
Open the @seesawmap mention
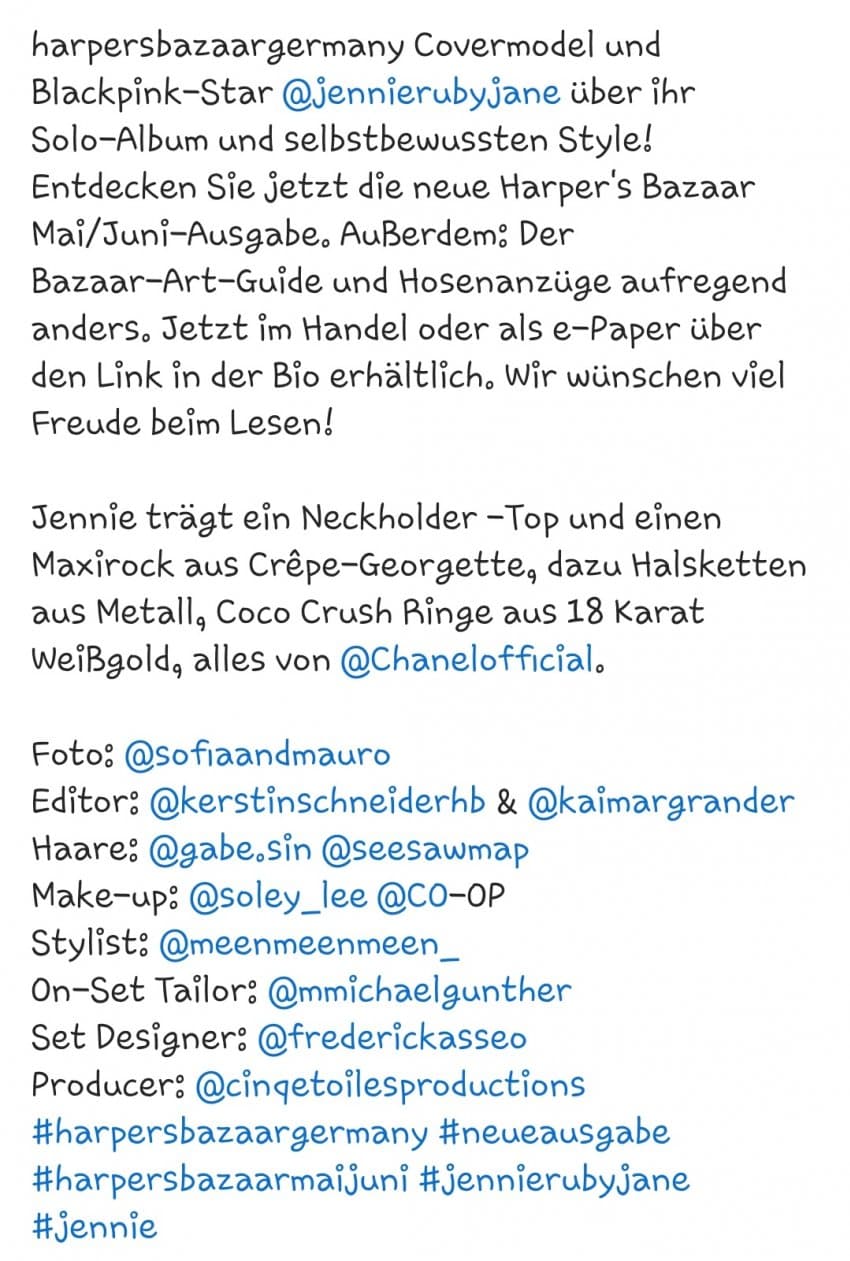pos(425,848)
